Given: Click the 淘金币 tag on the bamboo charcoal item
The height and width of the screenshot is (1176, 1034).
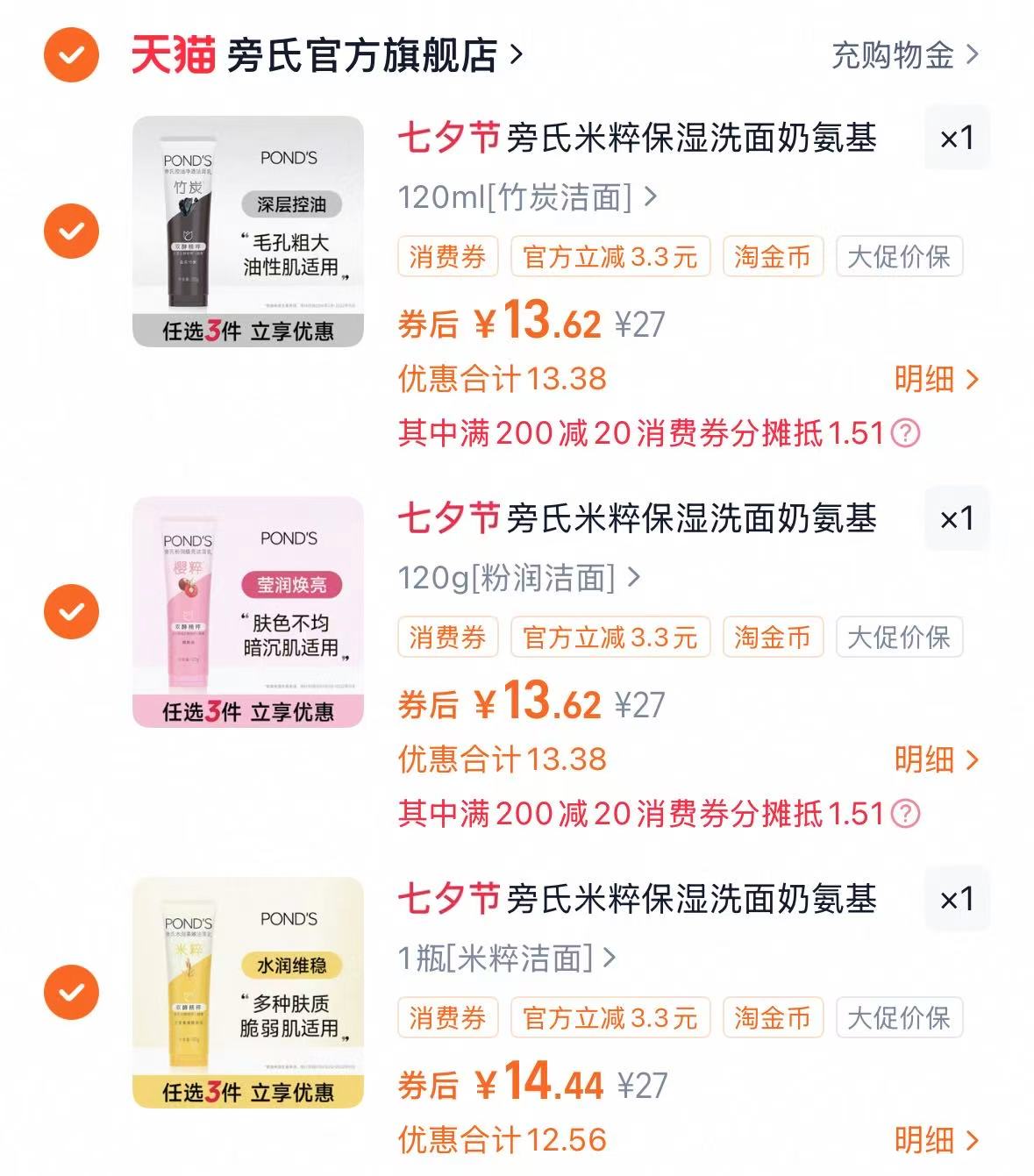Looking at the screenshot, I should click(x=773, y=256).
